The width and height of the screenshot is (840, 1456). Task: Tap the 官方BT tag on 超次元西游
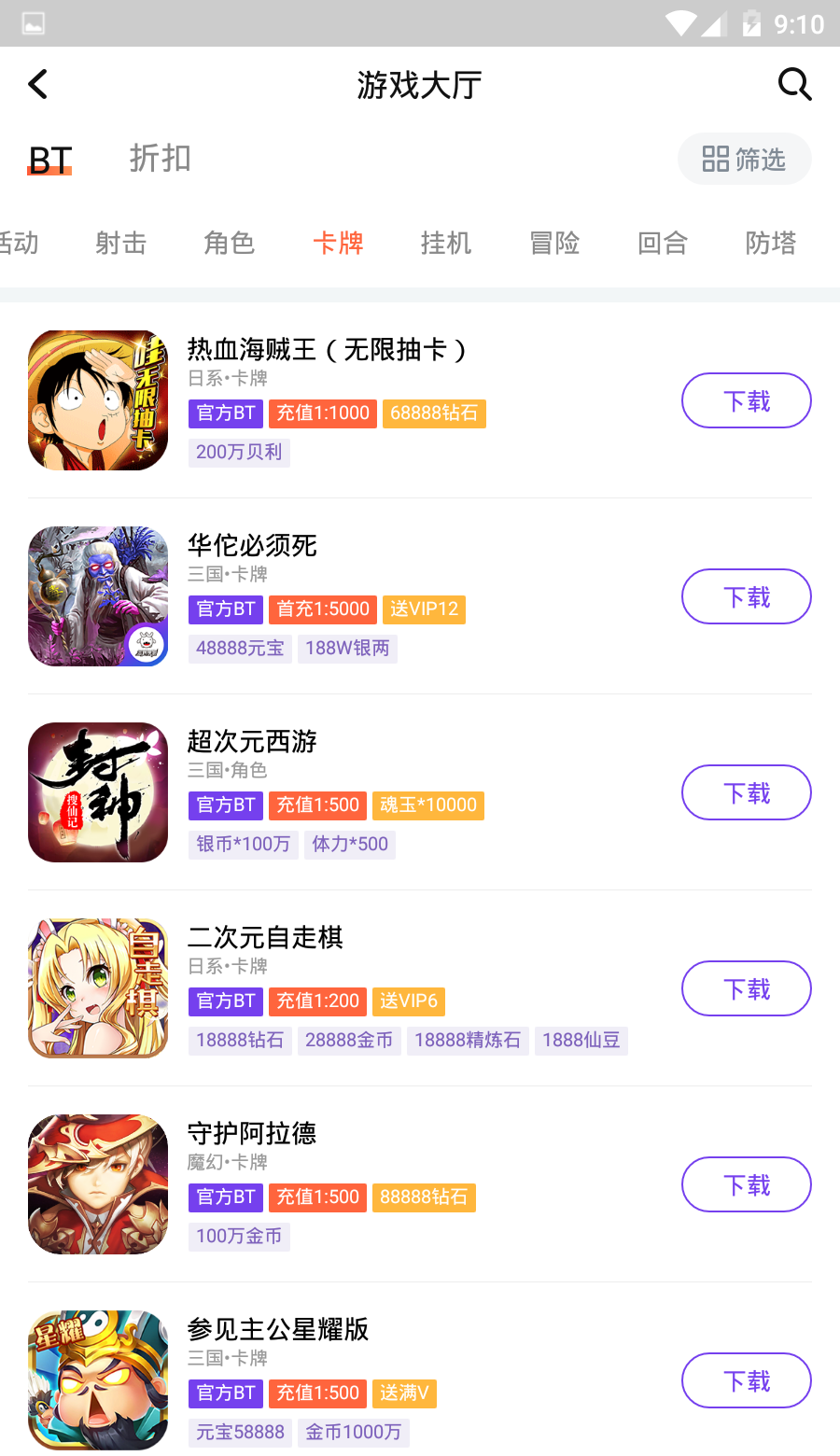click(225, 805)
